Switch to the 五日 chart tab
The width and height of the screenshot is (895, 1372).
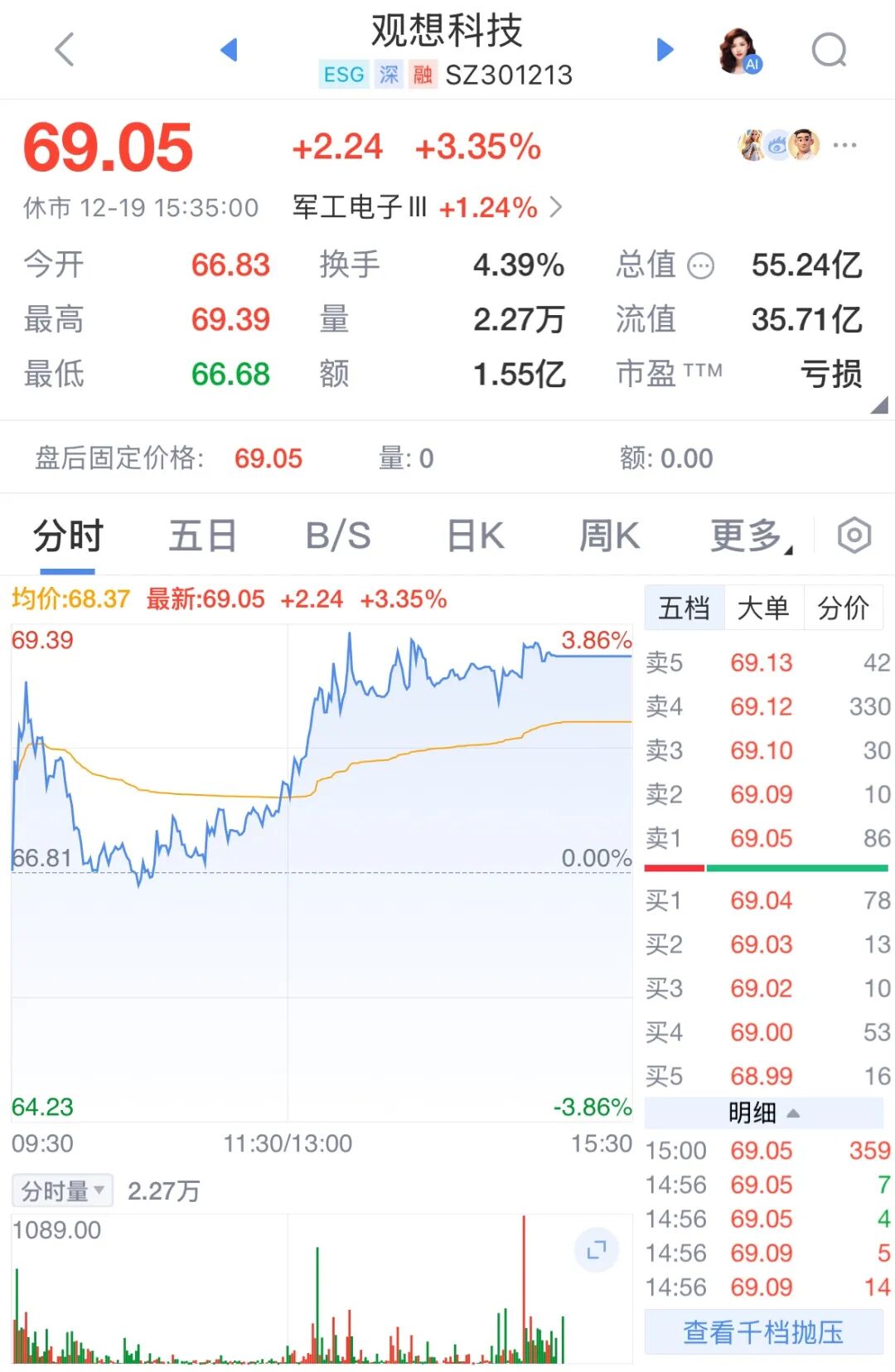pyautogui.click(x=202, y=536)
